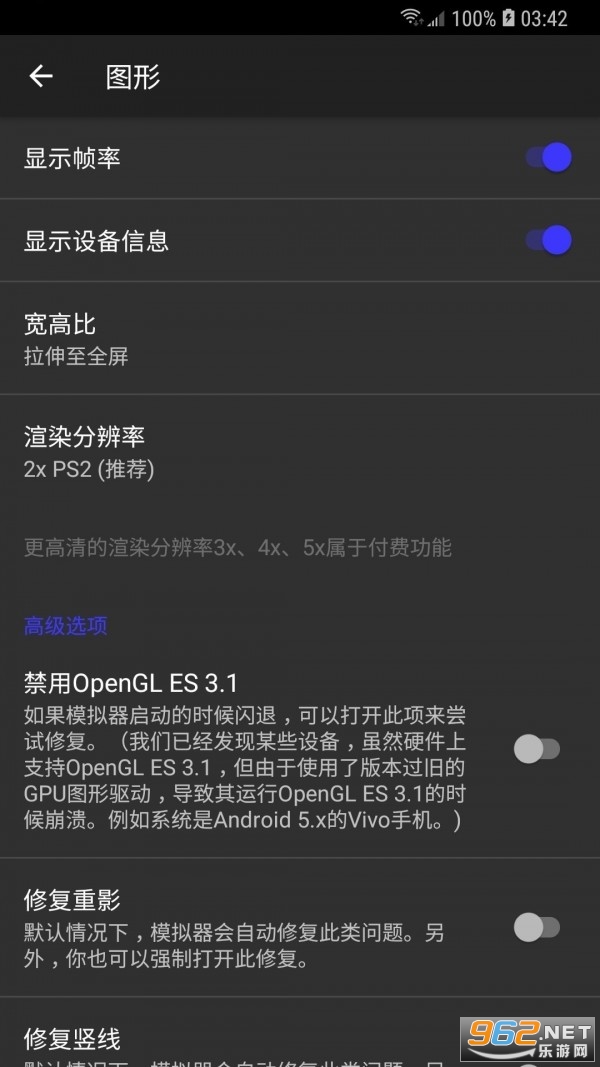The image size is (600, 1067).
Task: Open the 宽高比 setting
Action: click(x=300, y=338)
